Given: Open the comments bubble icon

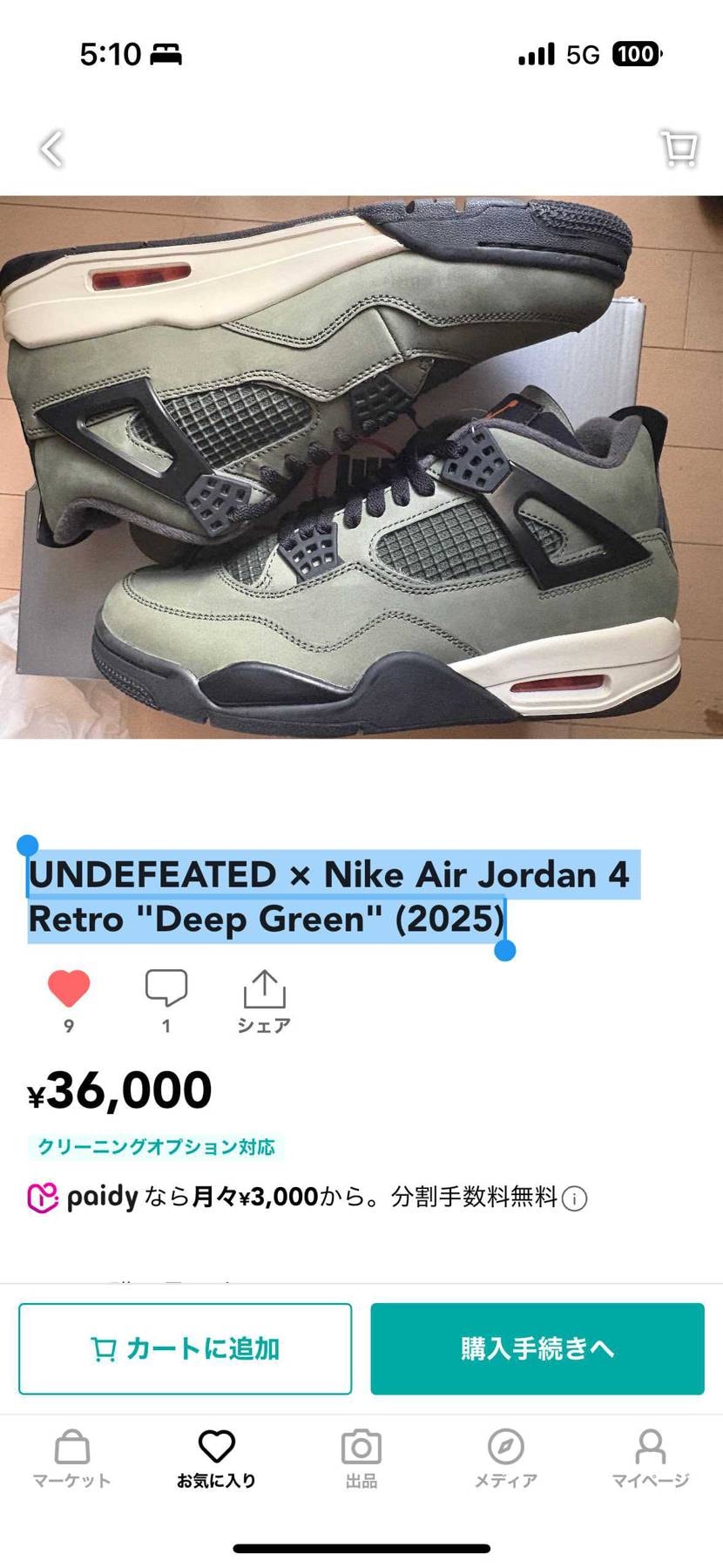Looking at the screenshot, I should tap(166, 989).
